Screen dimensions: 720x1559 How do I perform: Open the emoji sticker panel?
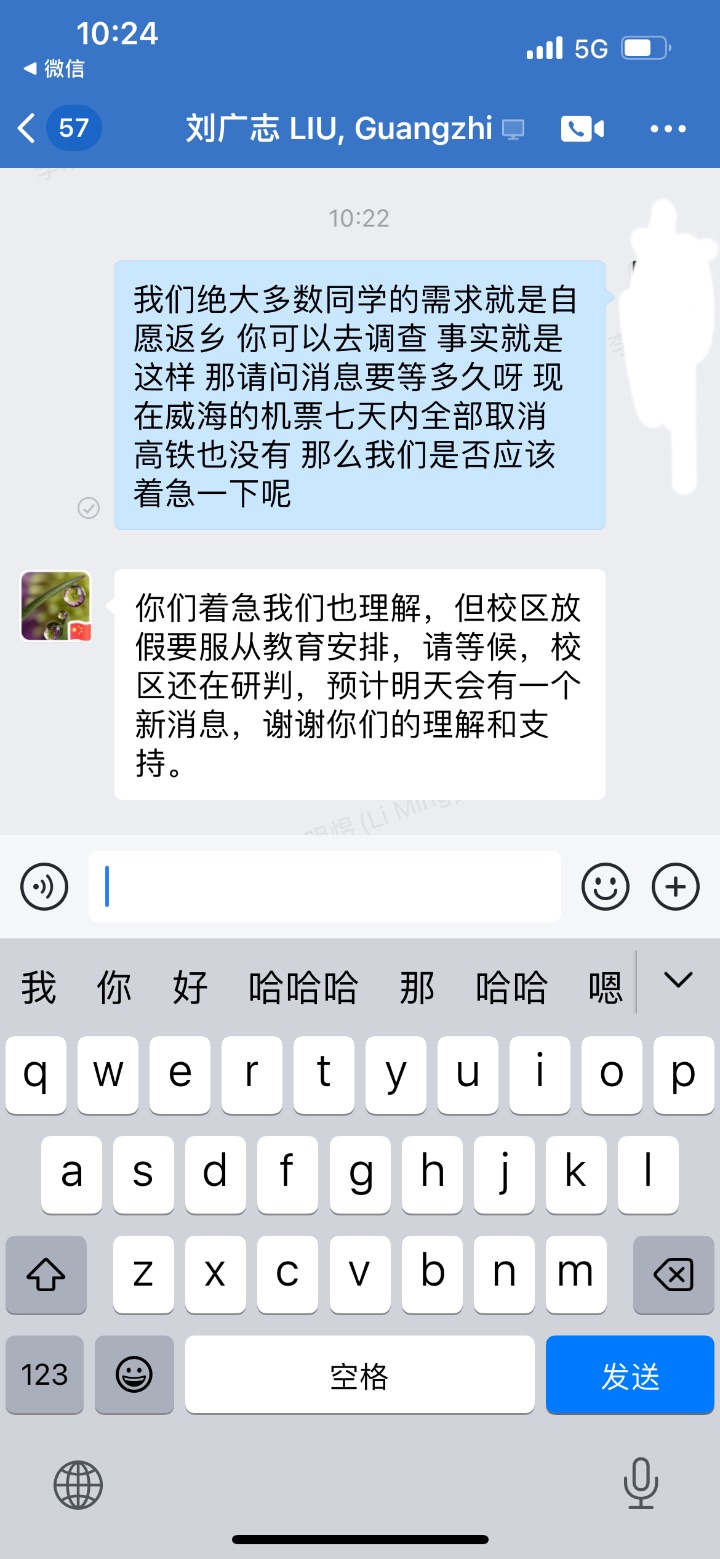605,886
